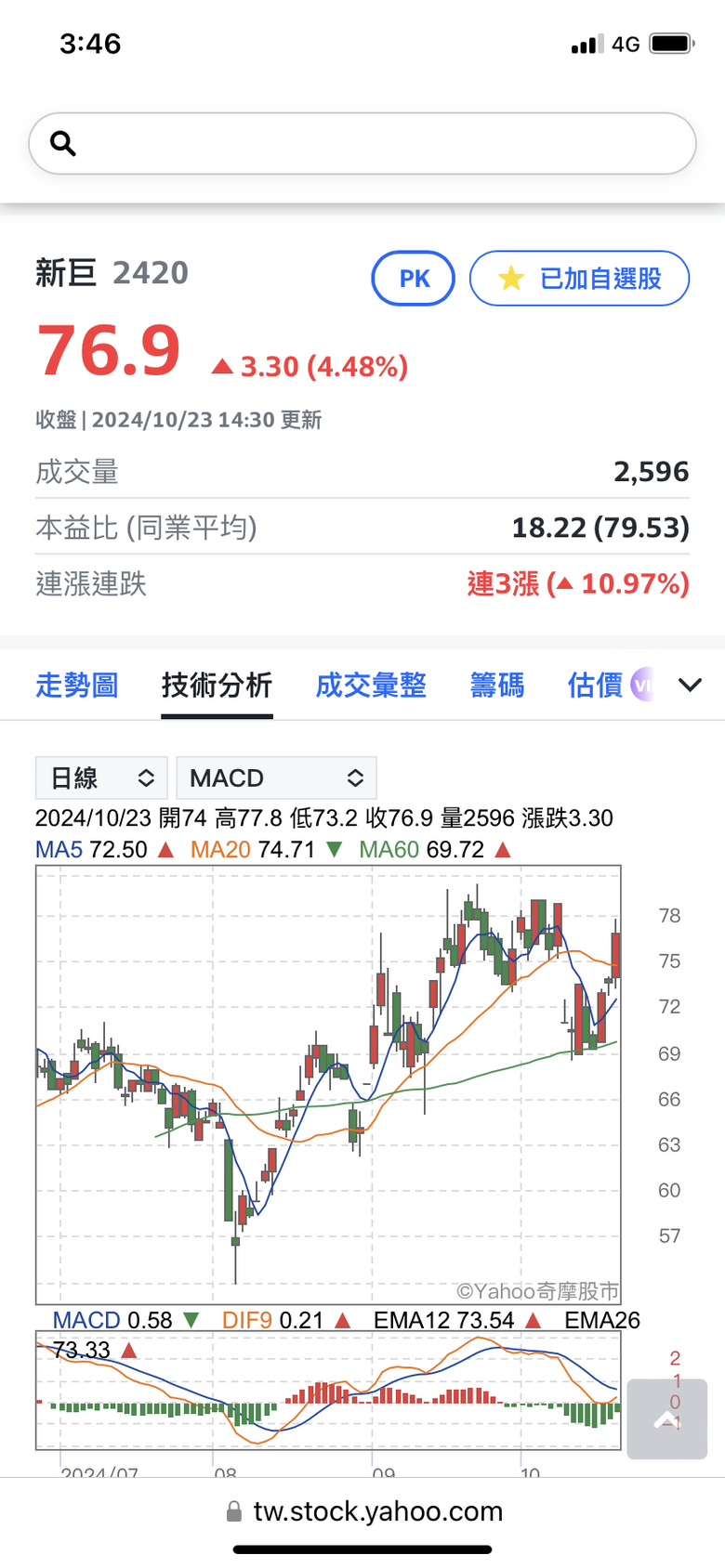
Task: Tap the tw.stock.yahoo.com address bar
Action: [364, 1511]
